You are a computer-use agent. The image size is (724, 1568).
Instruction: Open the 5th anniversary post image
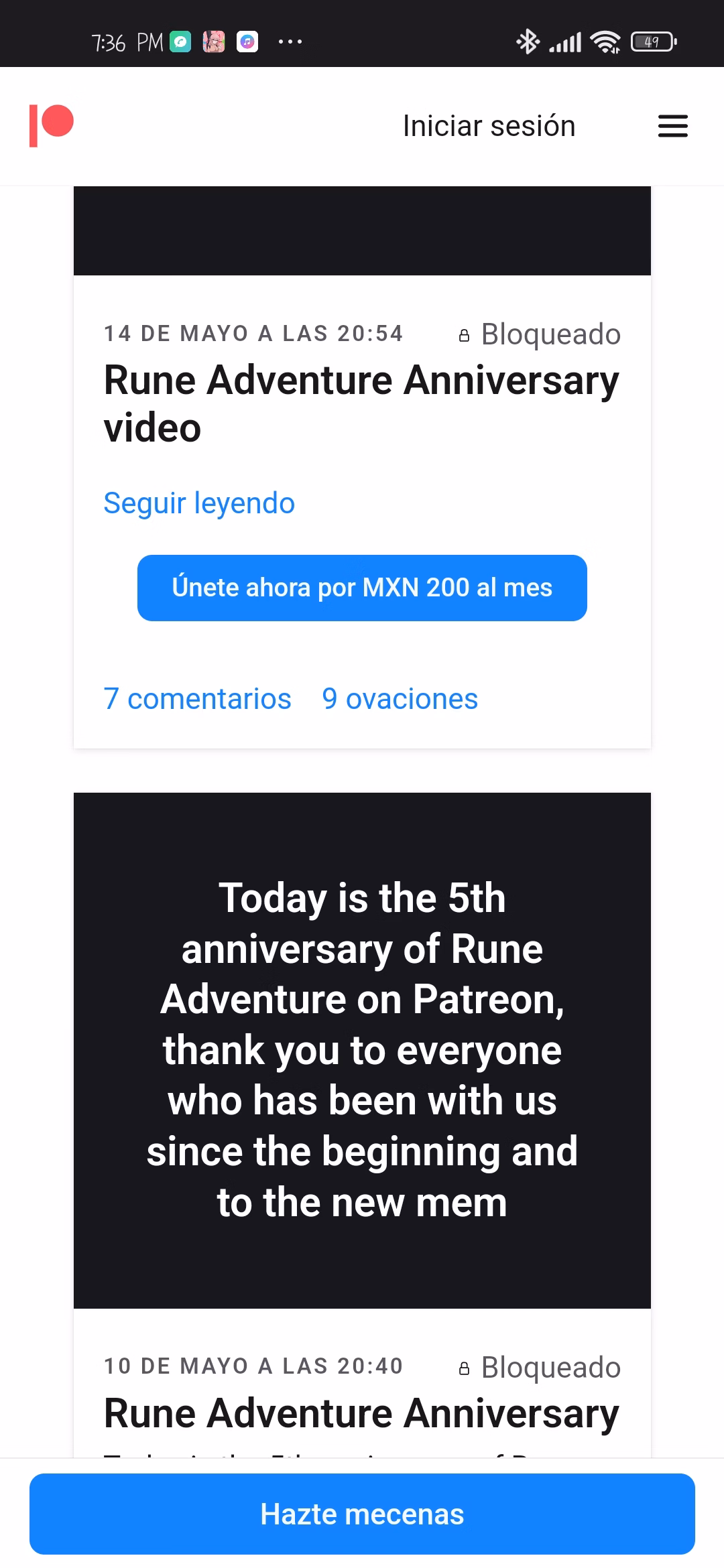click(362, 1049)
